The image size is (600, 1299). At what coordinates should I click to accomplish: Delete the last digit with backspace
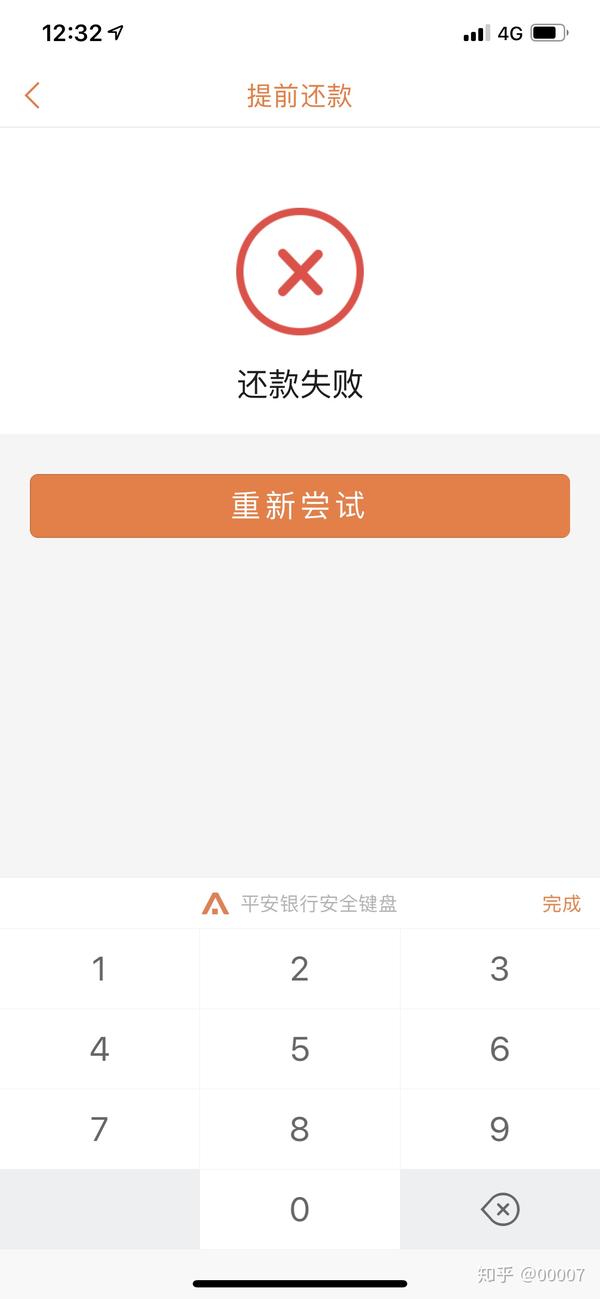point(500,1210)
